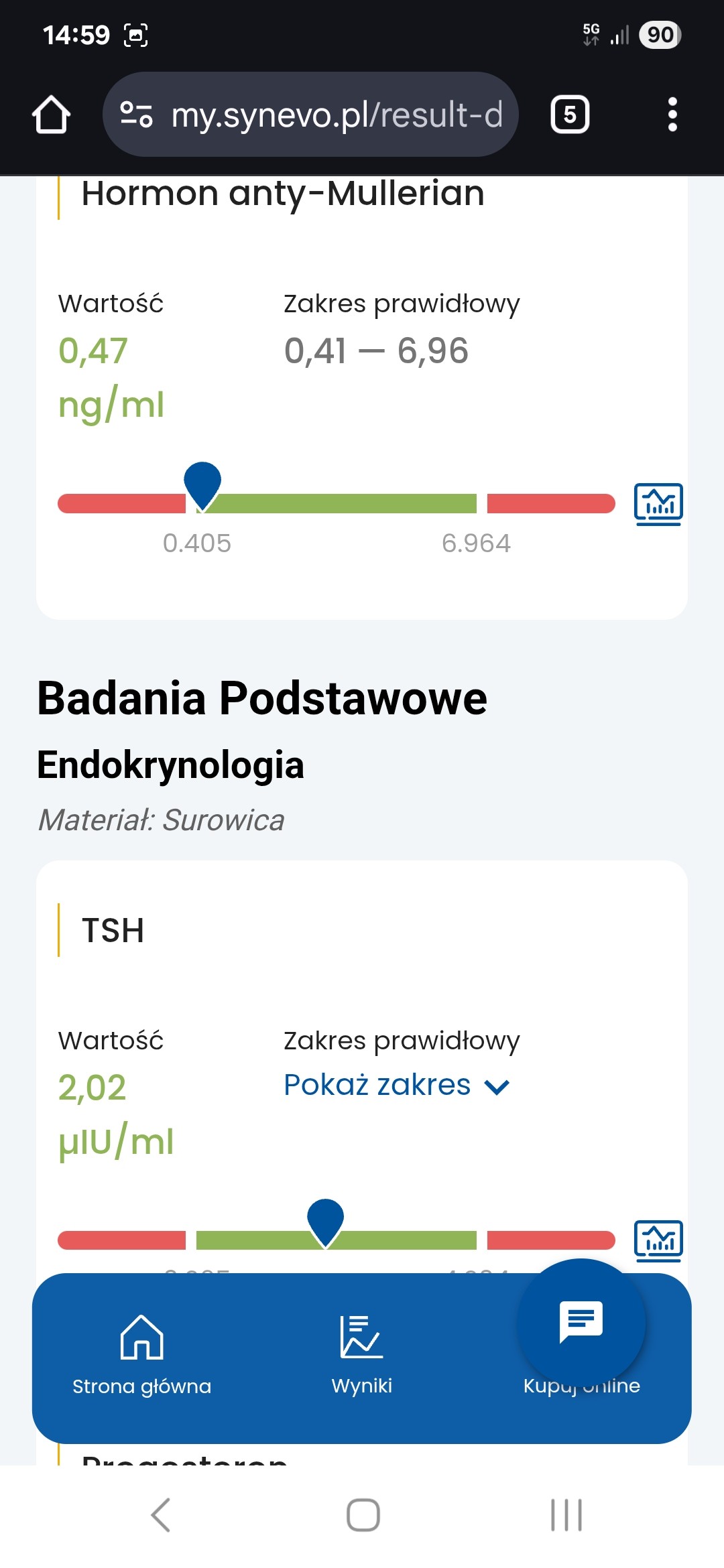Viewport: 724px width, 1568px height.
Task: Open the site info icon in address bar
Action: point(136,115)
